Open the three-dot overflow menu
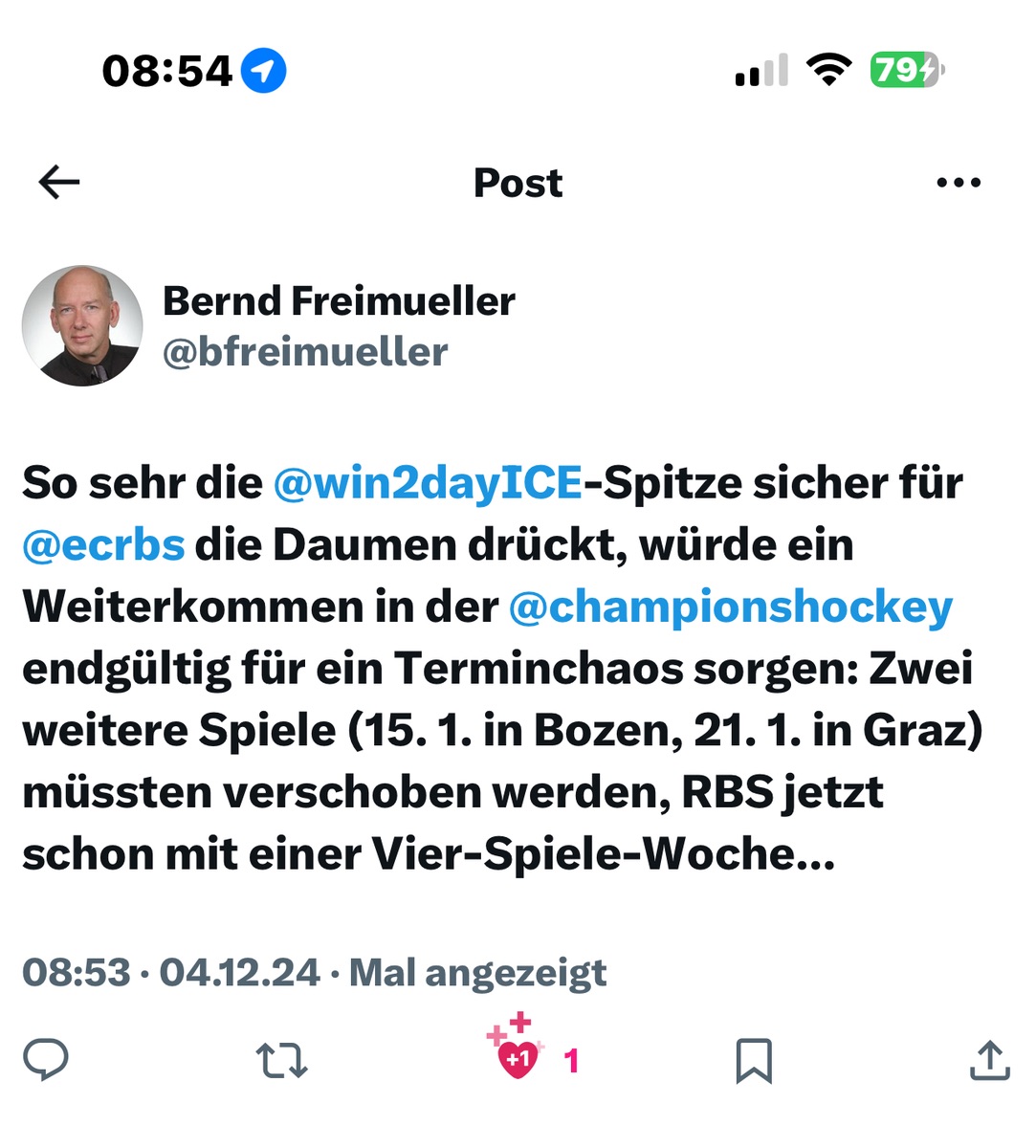1036x1148 pixels. (x=959, y=182)
